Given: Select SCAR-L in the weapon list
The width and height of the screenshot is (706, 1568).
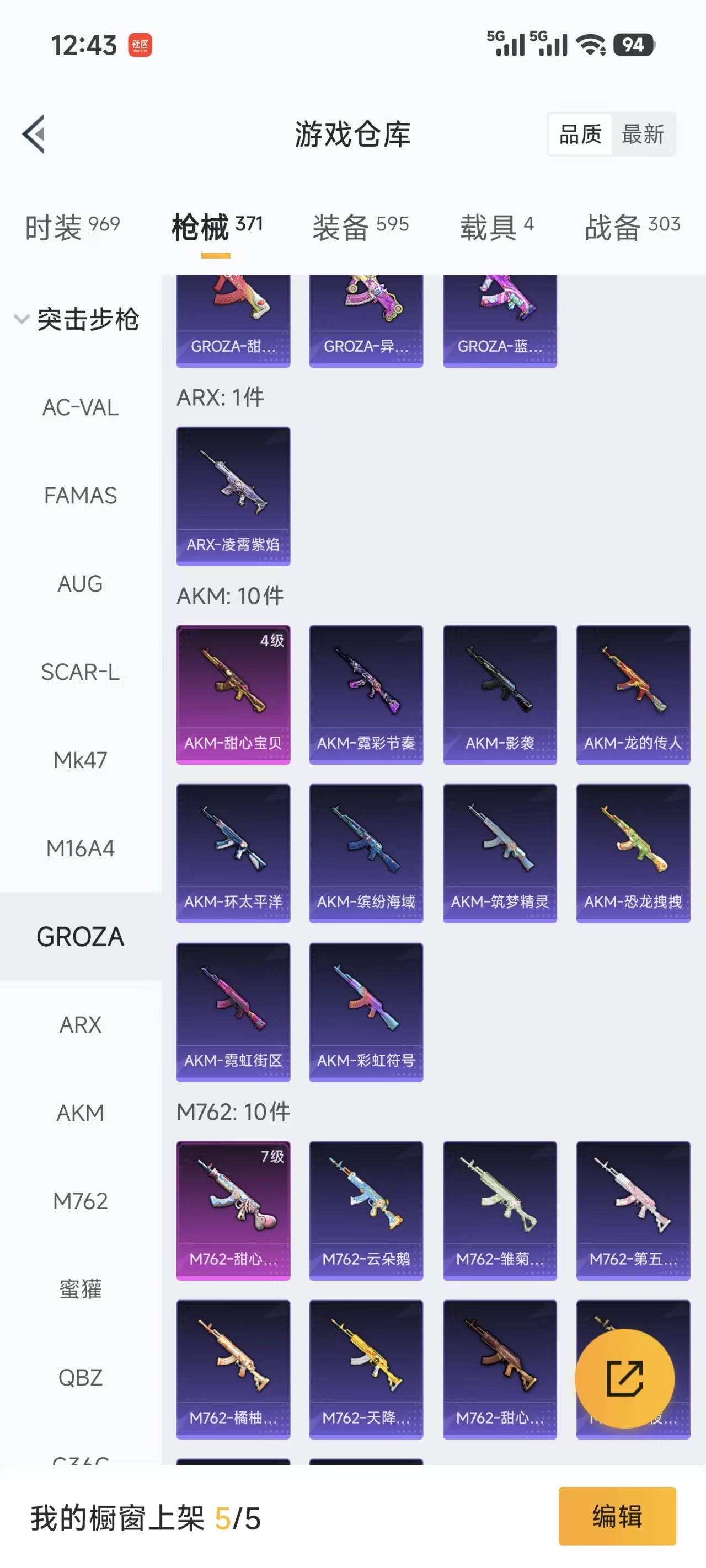Looking at the screenshot, I should point(81,672).
